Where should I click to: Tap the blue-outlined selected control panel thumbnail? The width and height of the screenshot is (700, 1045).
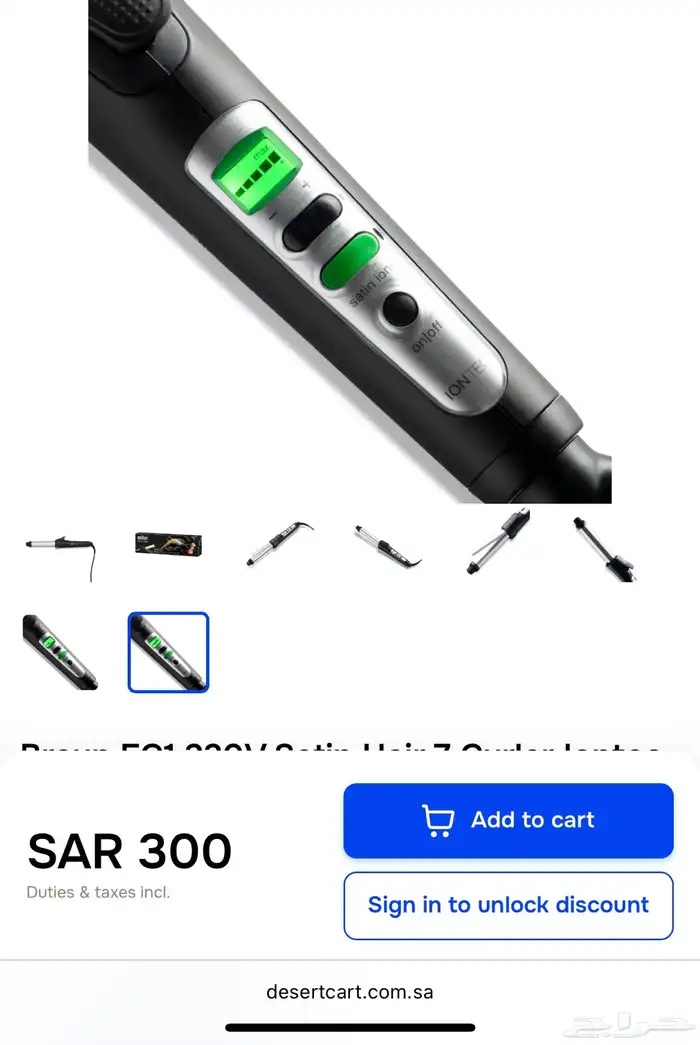(x=168, y=652)
